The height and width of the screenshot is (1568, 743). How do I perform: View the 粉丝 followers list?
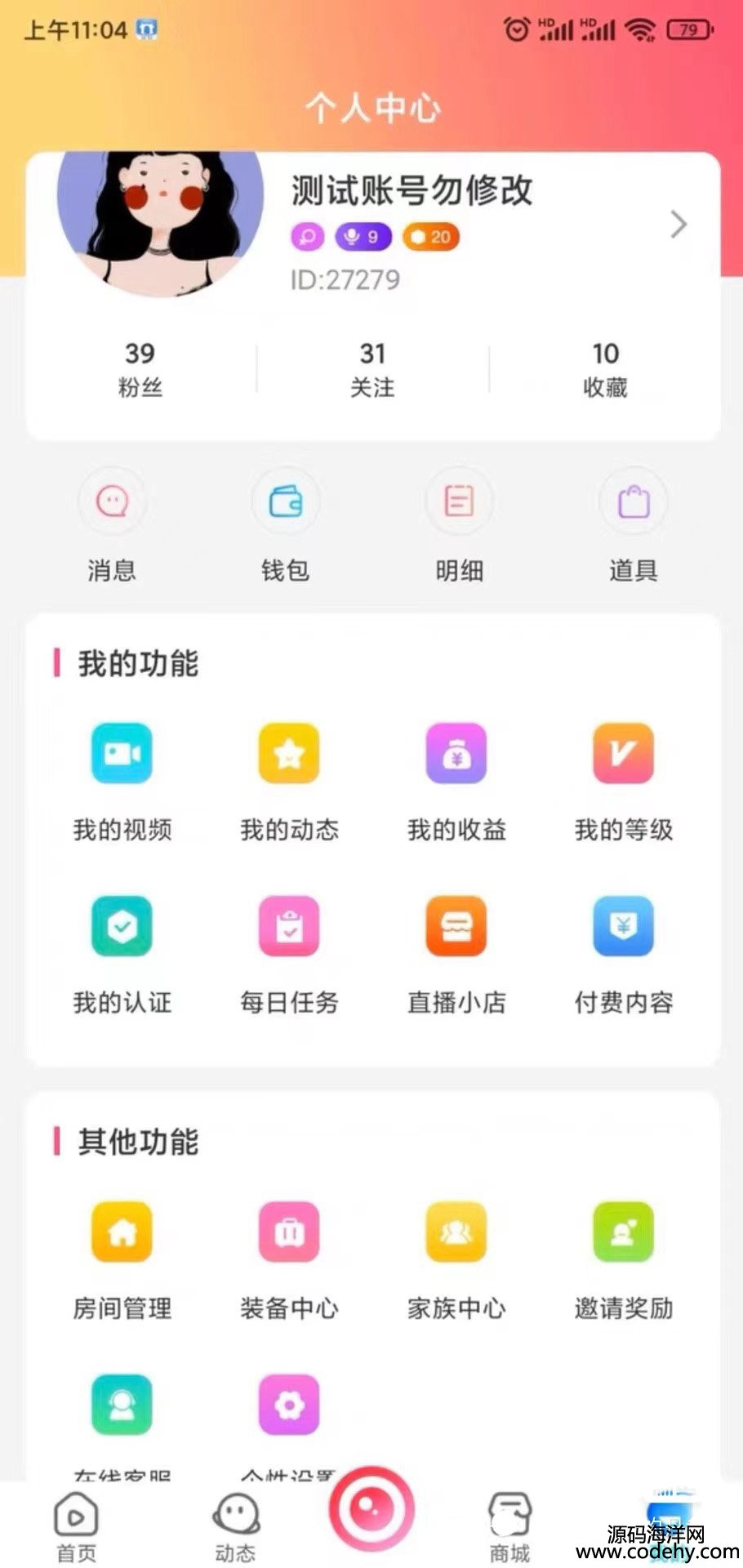tap(140, 369)
